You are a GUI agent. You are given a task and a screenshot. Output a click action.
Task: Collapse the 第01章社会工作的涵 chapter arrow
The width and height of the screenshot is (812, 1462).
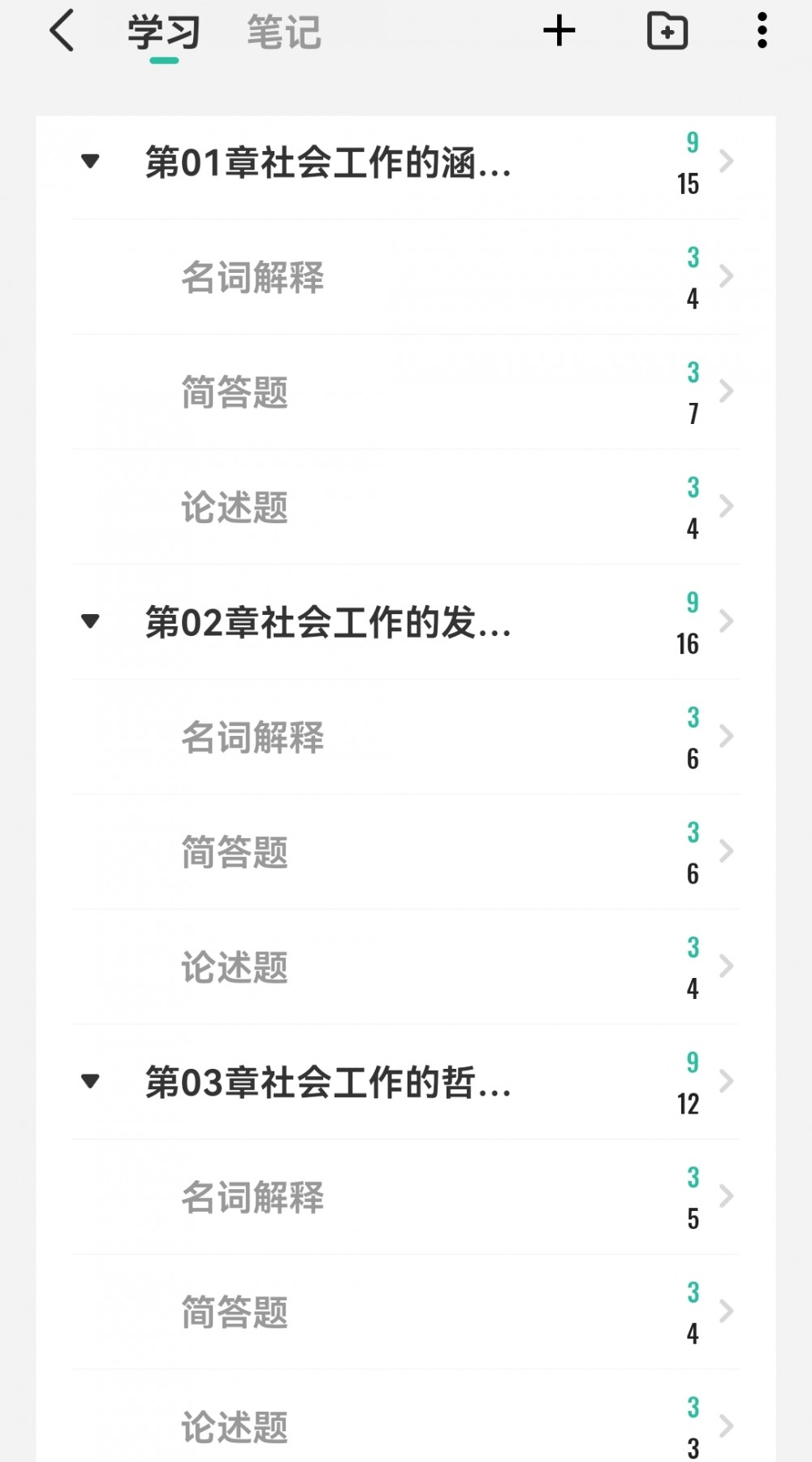pos(90,162)
